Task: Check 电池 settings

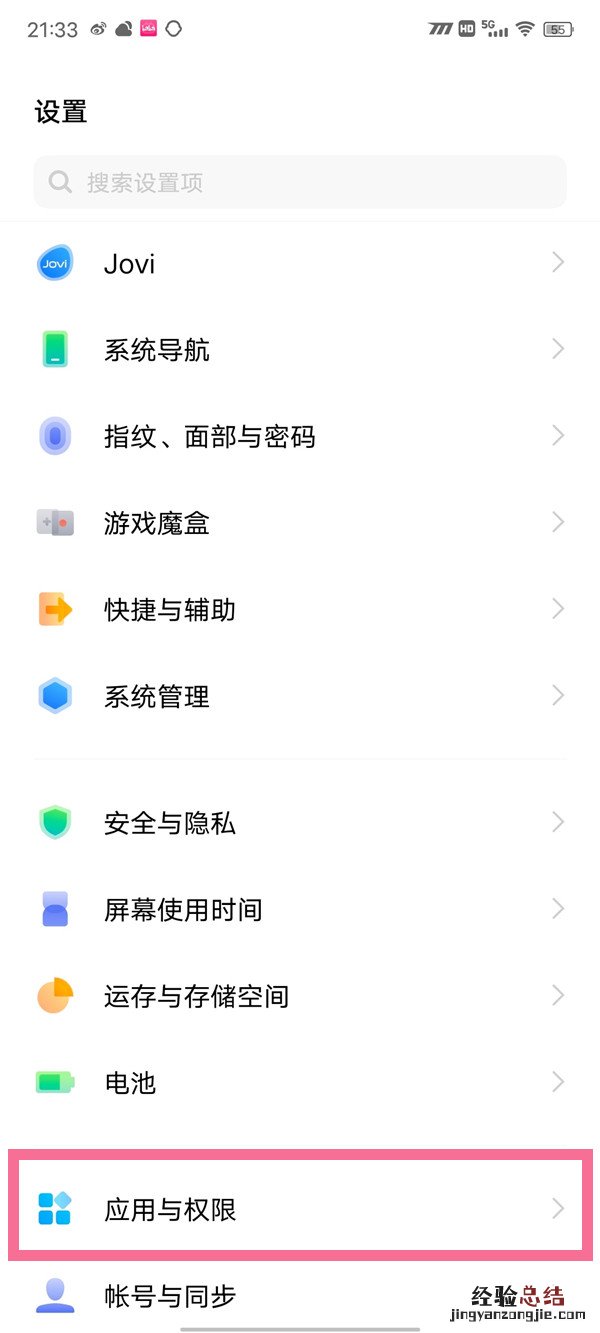Action: click(300, 1082)
